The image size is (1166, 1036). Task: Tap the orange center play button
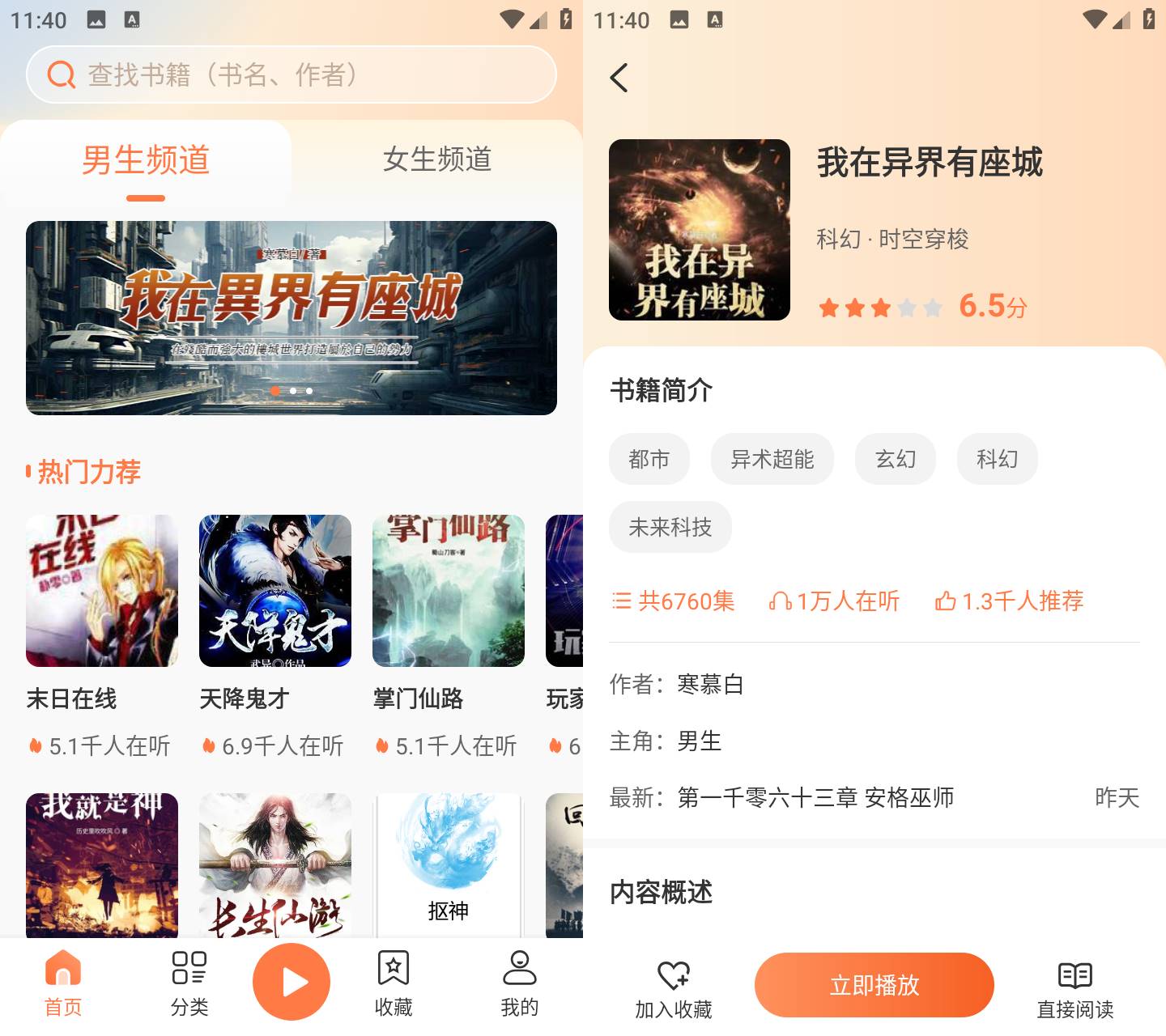click(x=291, y=982)
